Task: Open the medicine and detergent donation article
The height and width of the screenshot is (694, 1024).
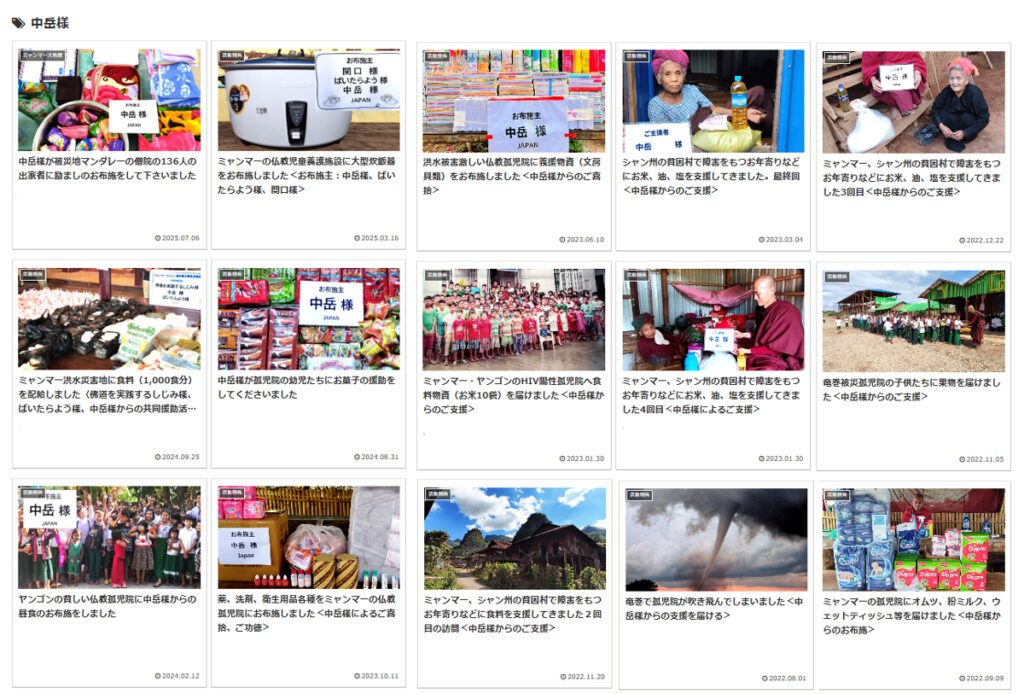Action: pos(308,612)
